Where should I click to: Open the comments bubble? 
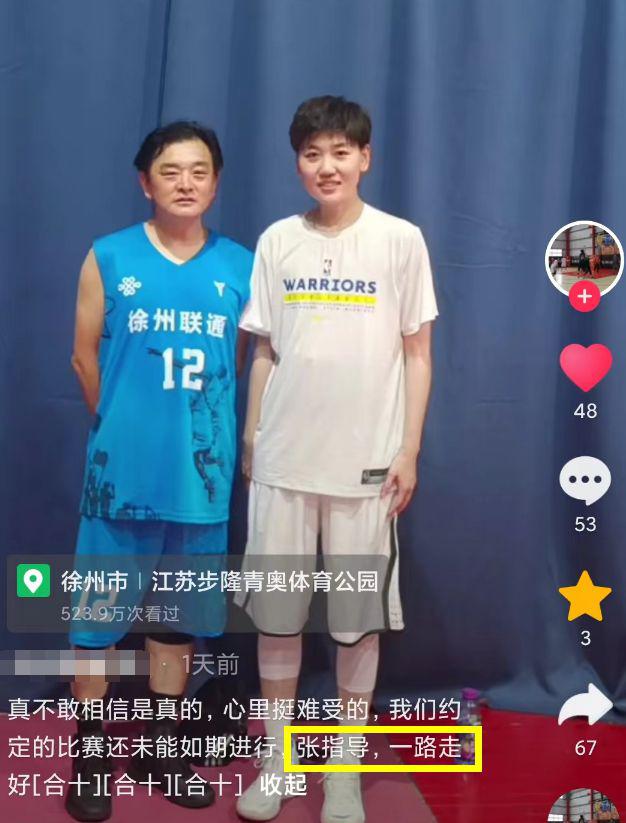585,481
